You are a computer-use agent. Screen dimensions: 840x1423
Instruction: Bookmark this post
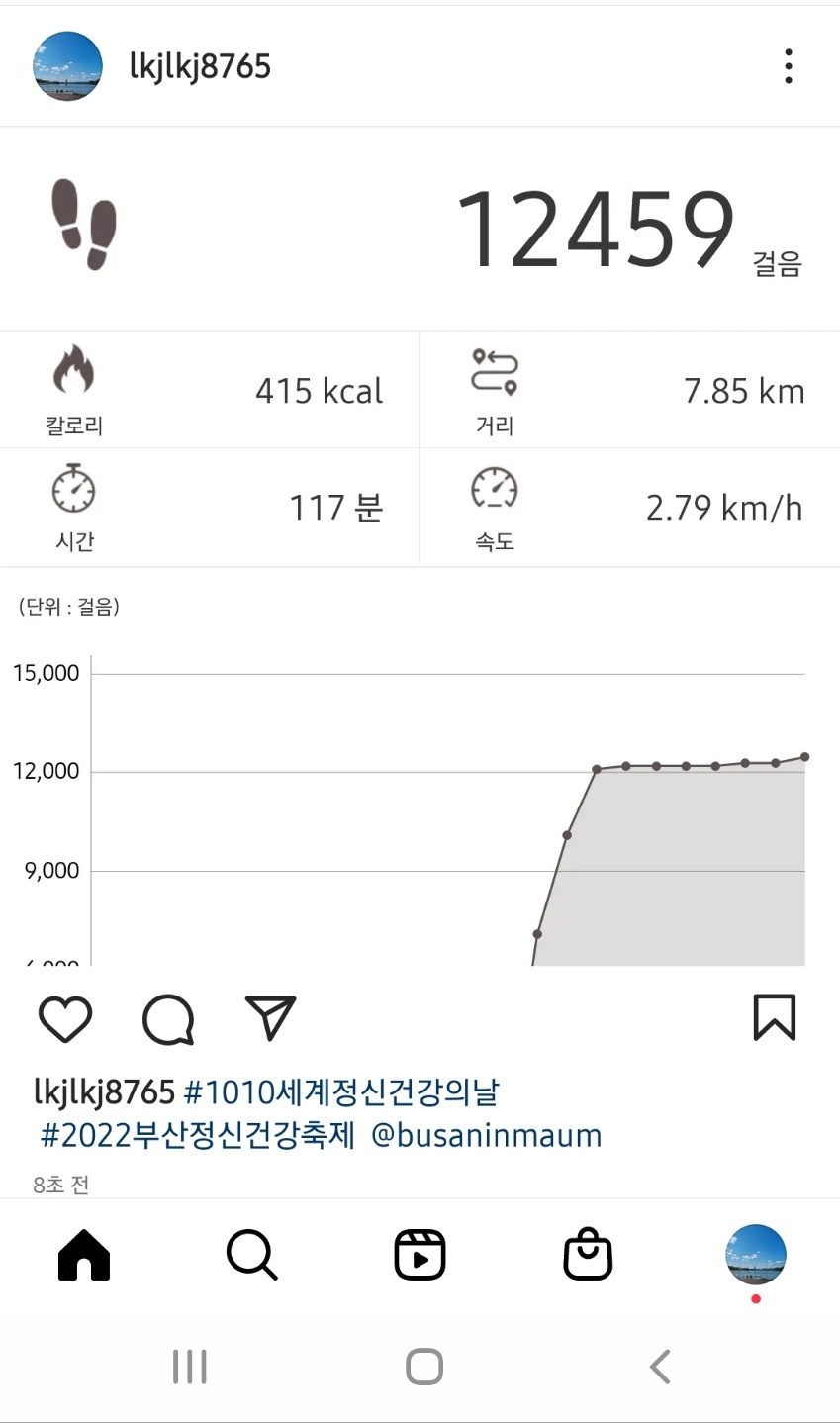pyautogui.click(x=774, y=1018)
